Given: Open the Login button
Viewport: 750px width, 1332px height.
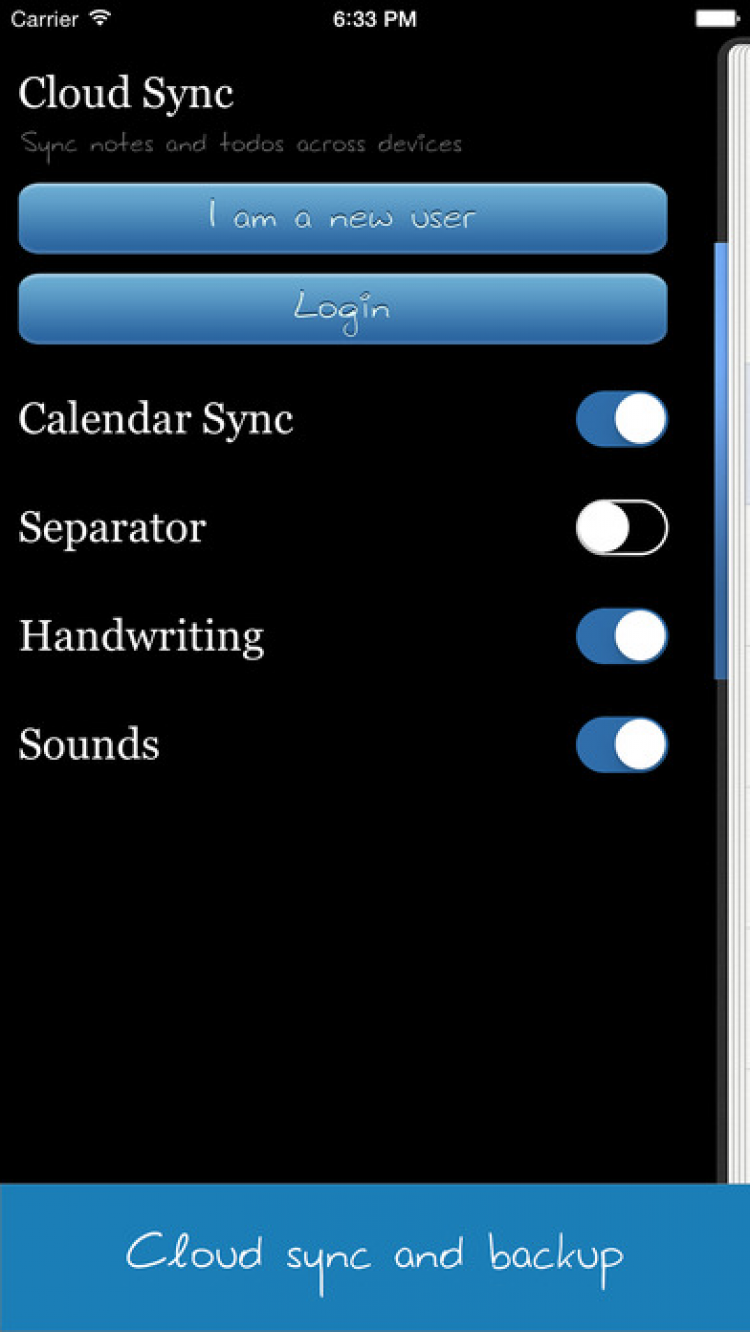Looking at the screenshot, I should tap(342, 308).
